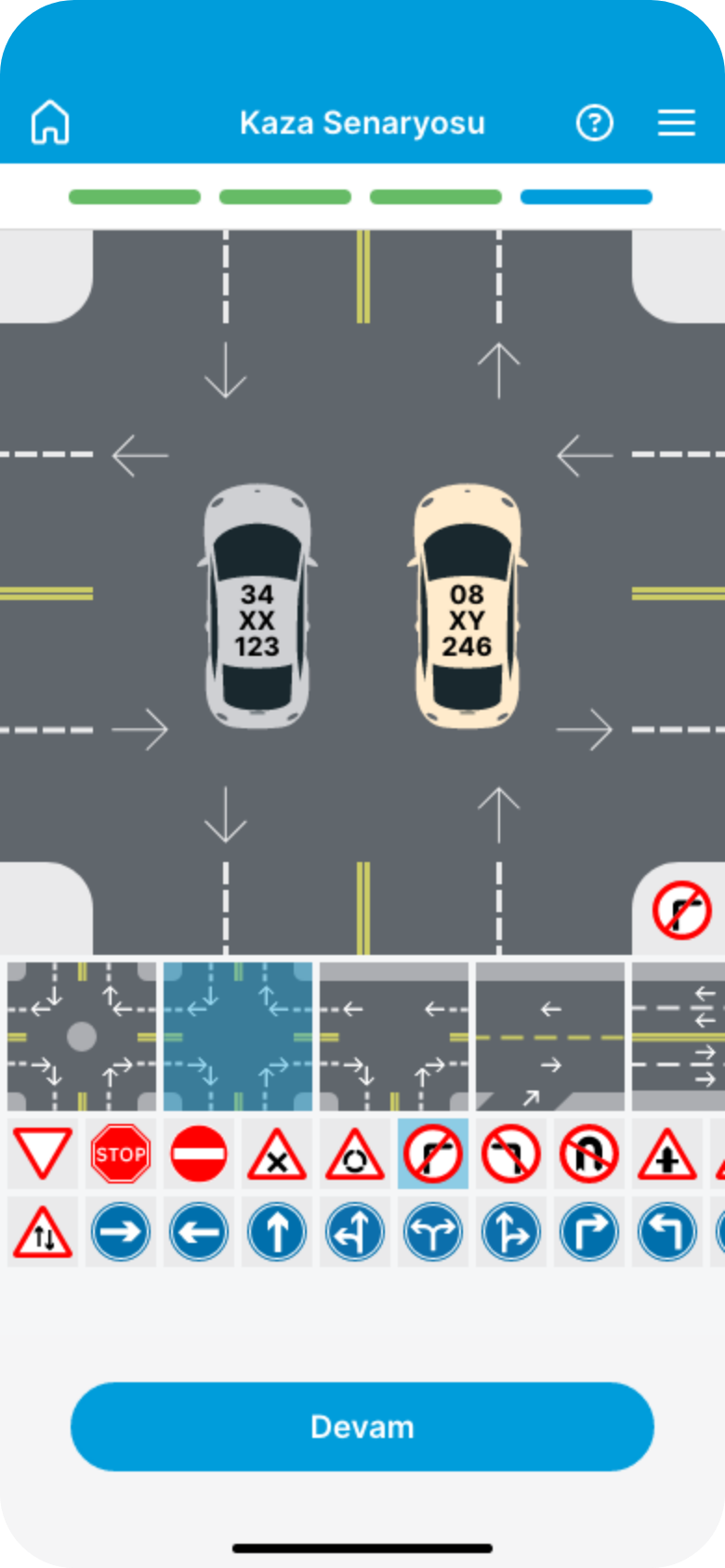The image size is (725, 1568).
Task: Add the crossroads warning sign with X
Action: pyautogui.click(x=277, y=1154)
